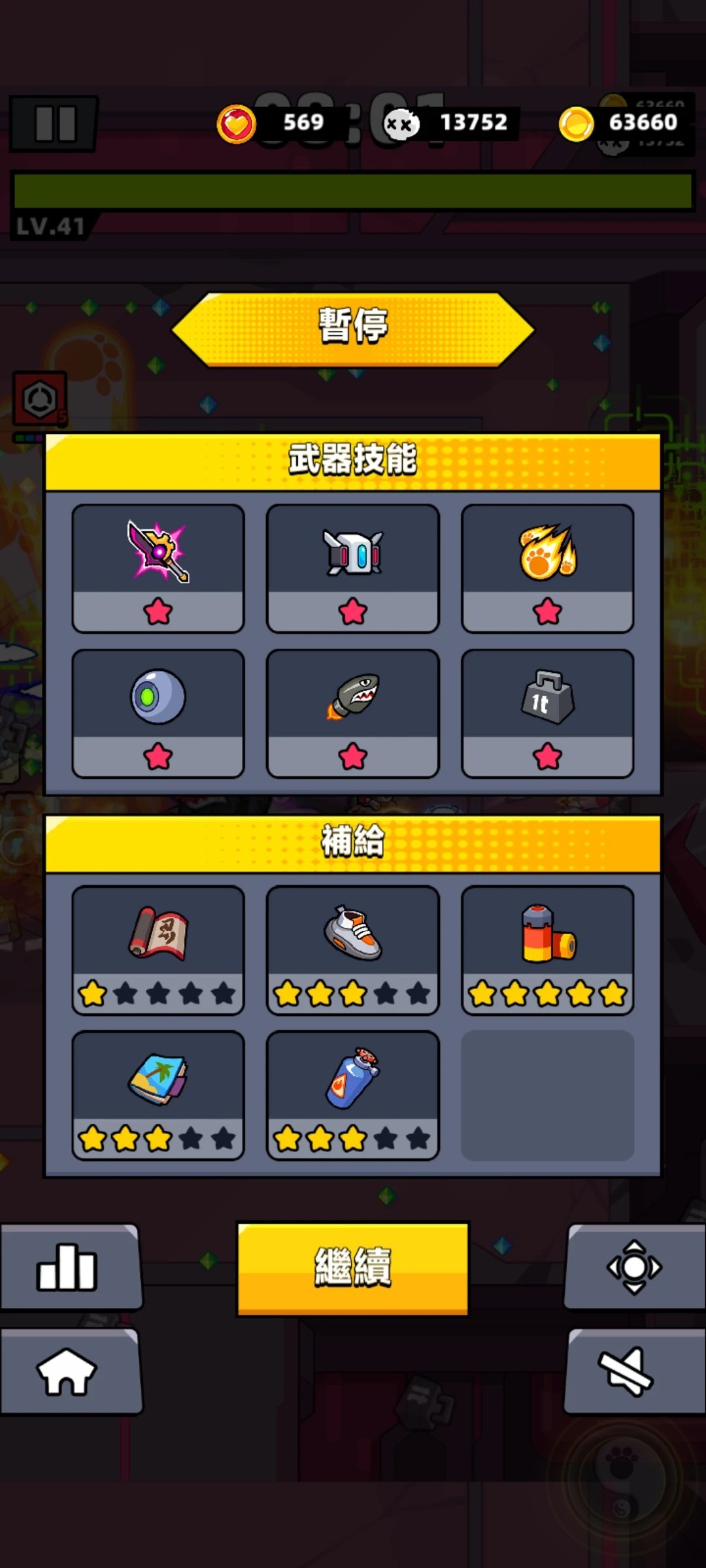The image size is (706, 1568).
Task: Inspect the palm tree book supply
Action: [158, 1096]
